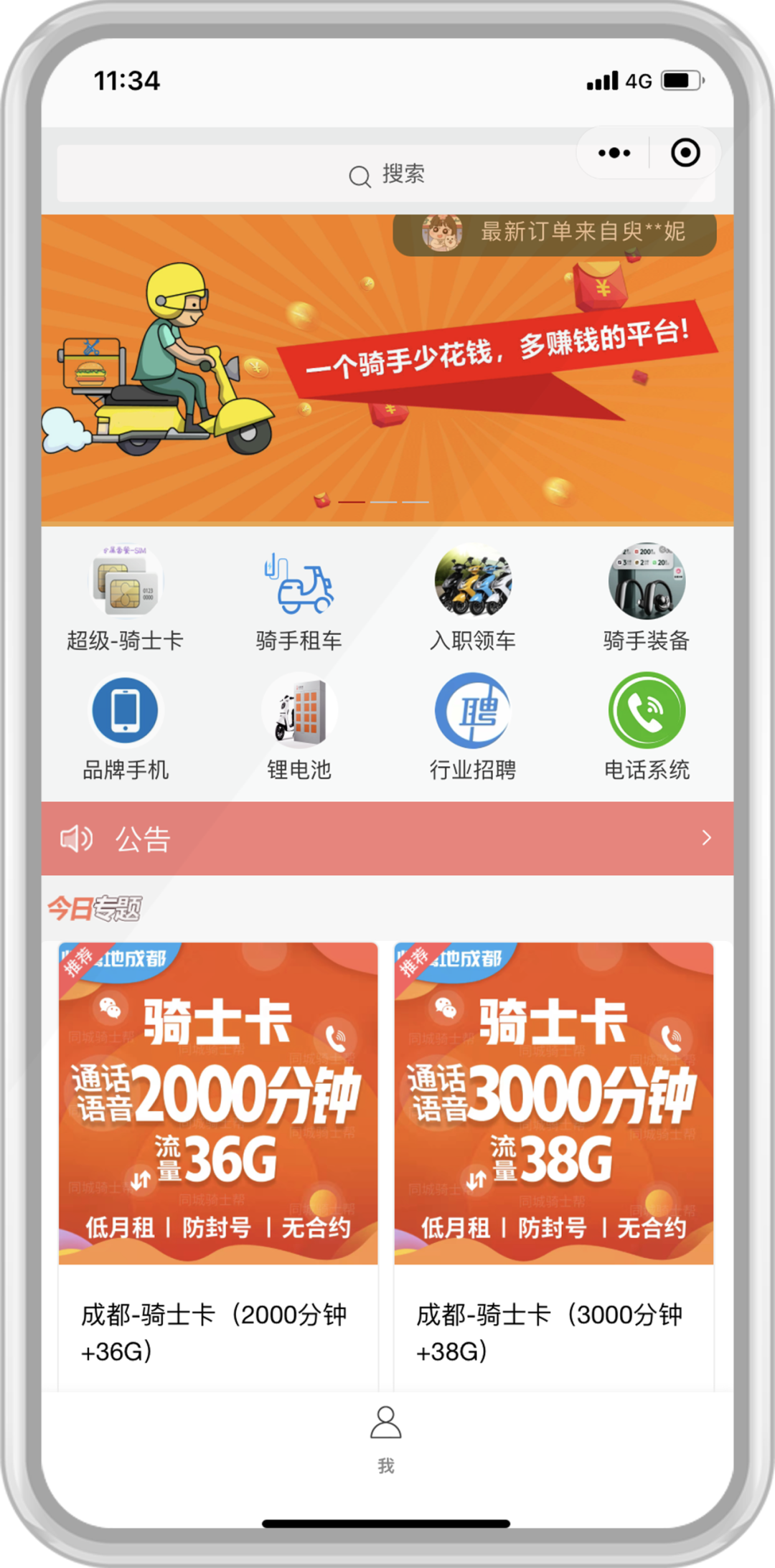
Task: Open 品牌手机 category
Action: pos(126,726)
